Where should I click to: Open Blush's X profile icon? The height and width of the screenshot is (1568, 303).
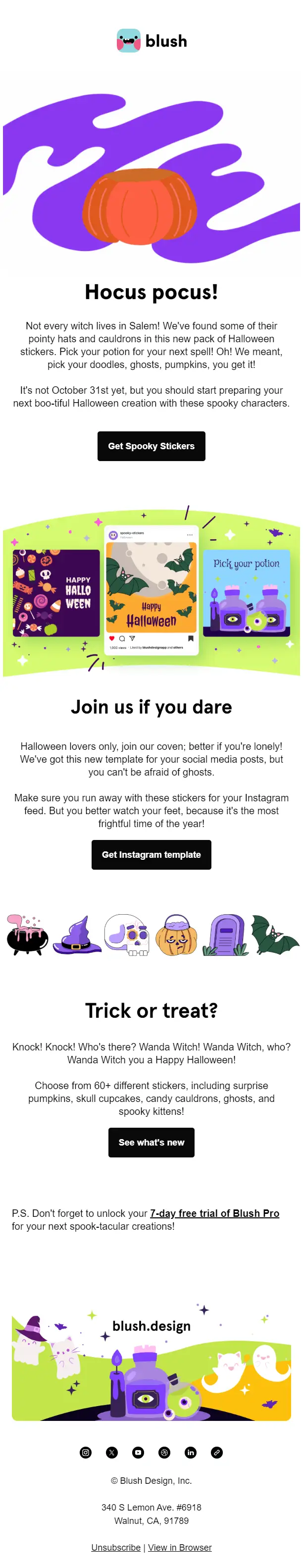pos(112,1452)
